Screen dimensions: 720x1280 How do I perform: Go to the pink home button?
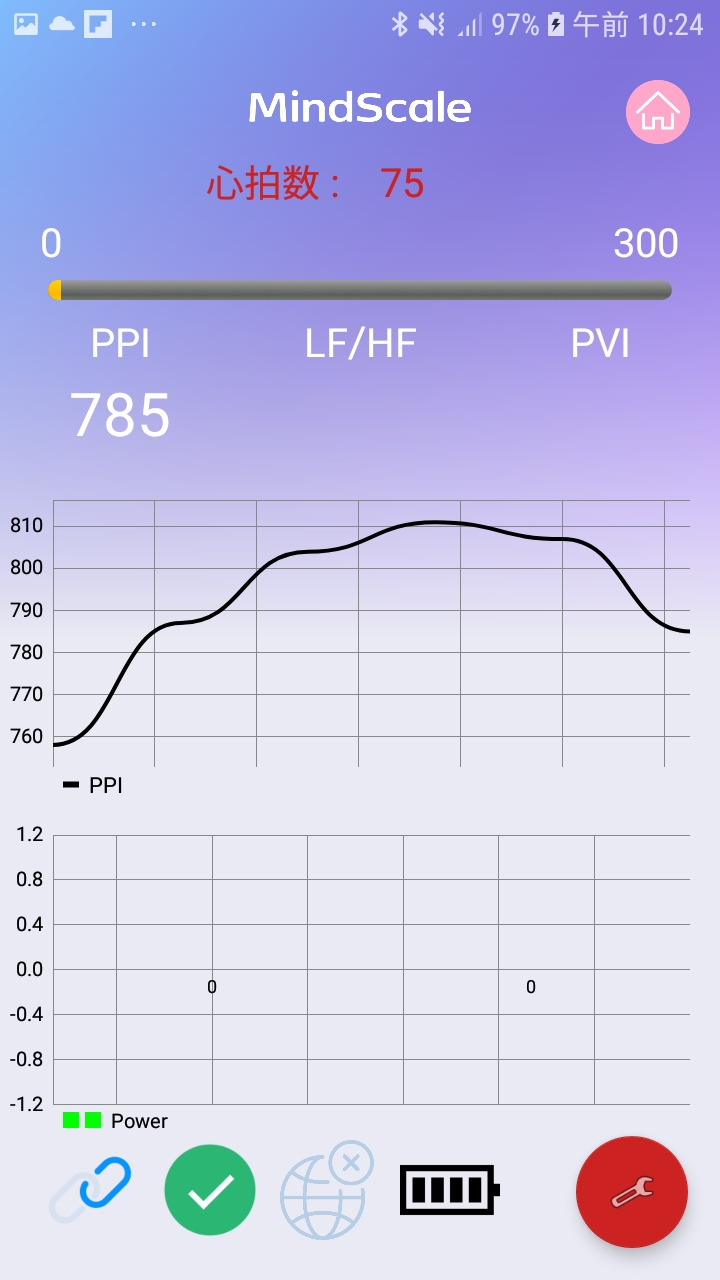pyautogui.click(x=658, y=112)
